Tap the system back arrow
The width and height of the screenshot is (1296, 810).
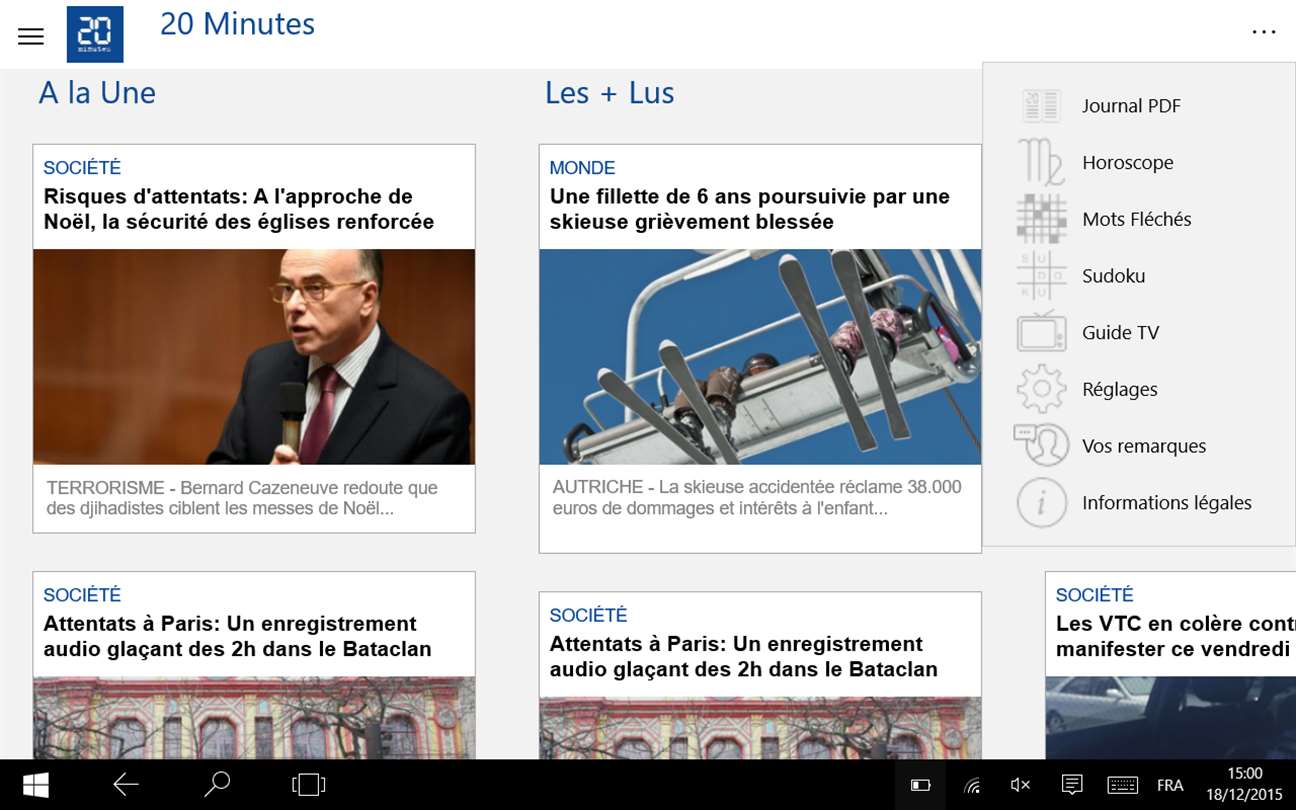coord(126,785)
